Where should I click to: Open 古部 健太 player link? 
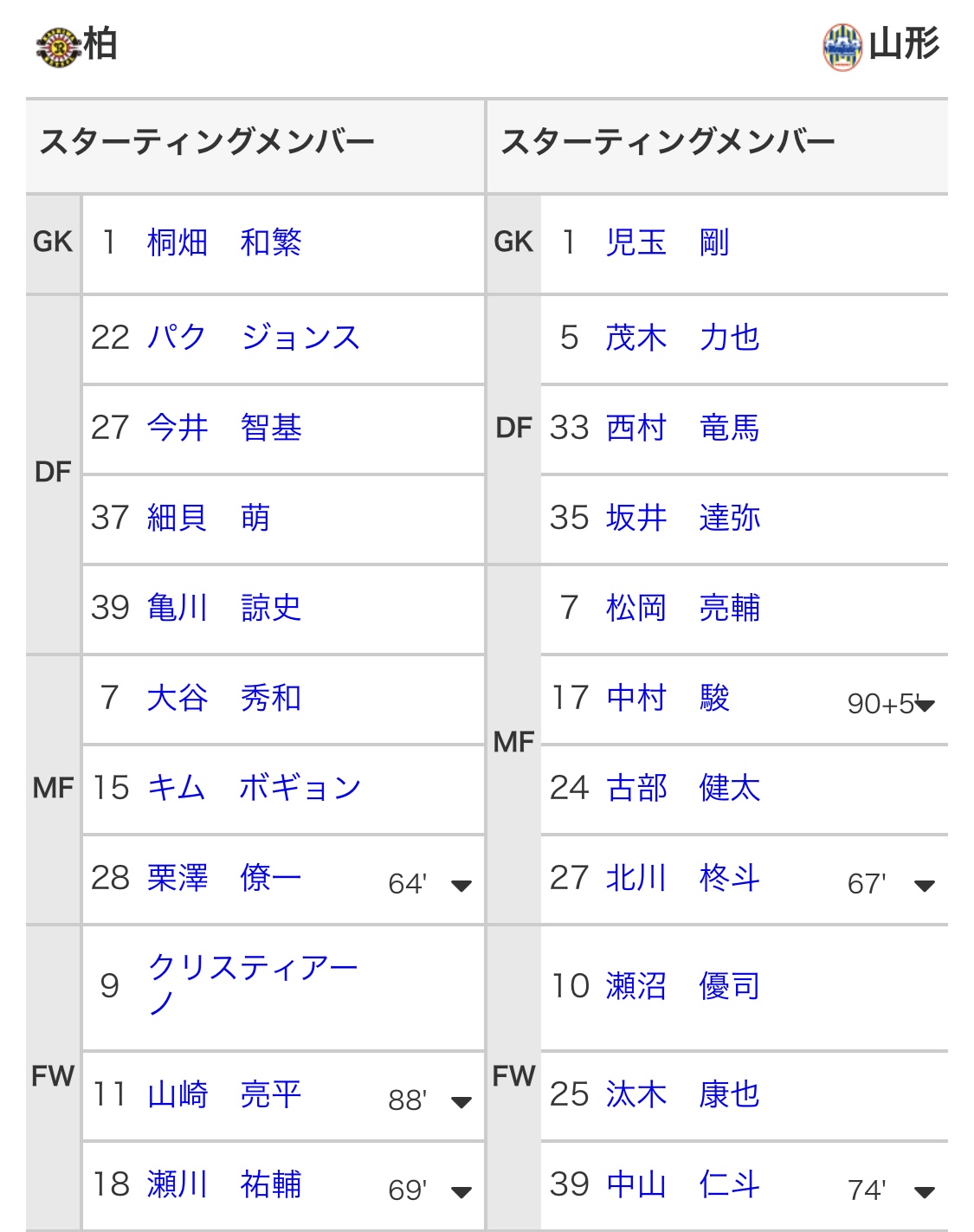tap(682, 788)
